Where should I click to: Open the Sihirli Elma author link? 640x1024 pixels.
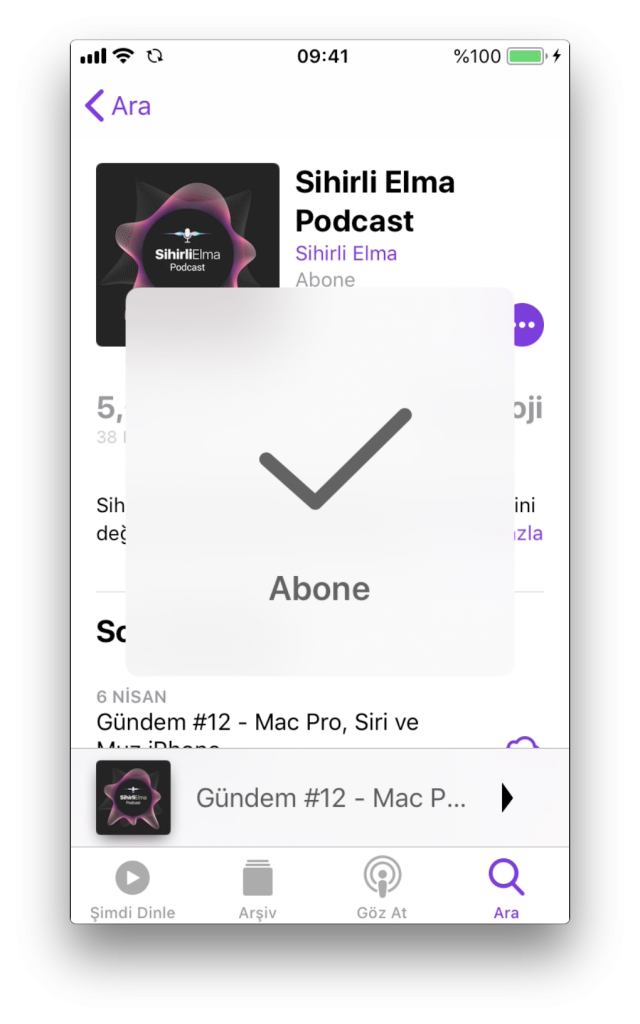click(346, 253)
